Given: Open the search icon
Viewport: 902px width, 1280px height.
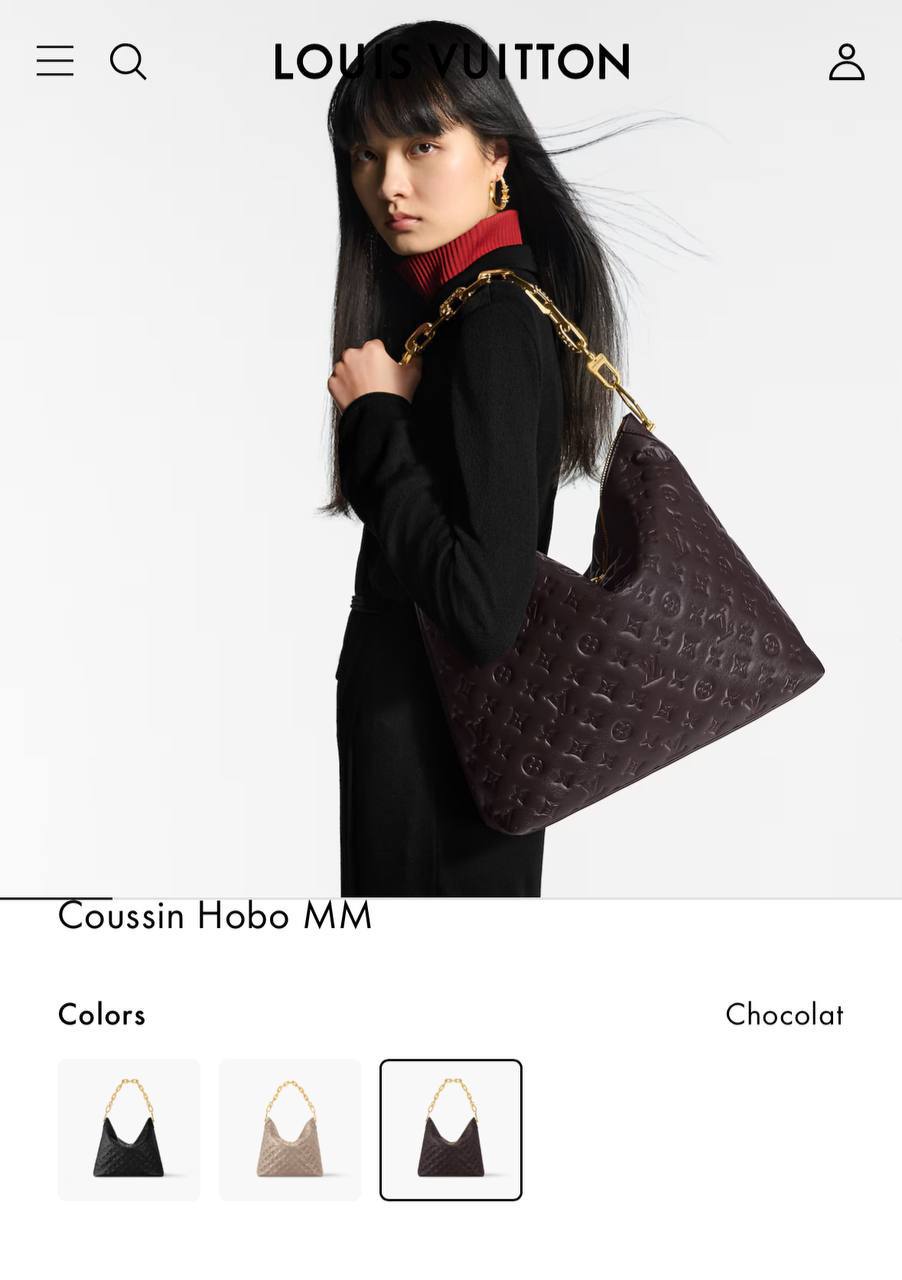Looking at the screenshot, I should (128, 62).
